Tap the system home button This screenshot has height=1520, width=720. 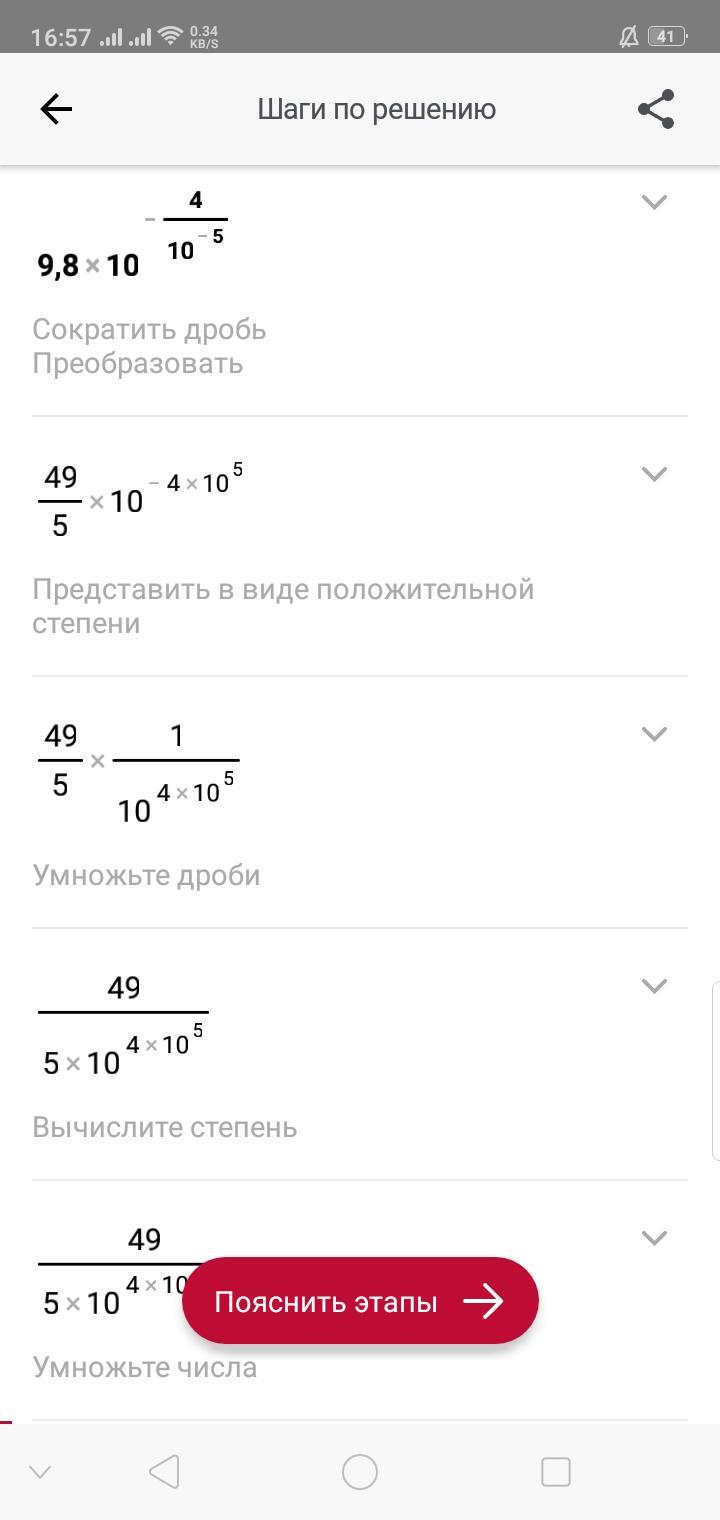[x=360, y=1472]
